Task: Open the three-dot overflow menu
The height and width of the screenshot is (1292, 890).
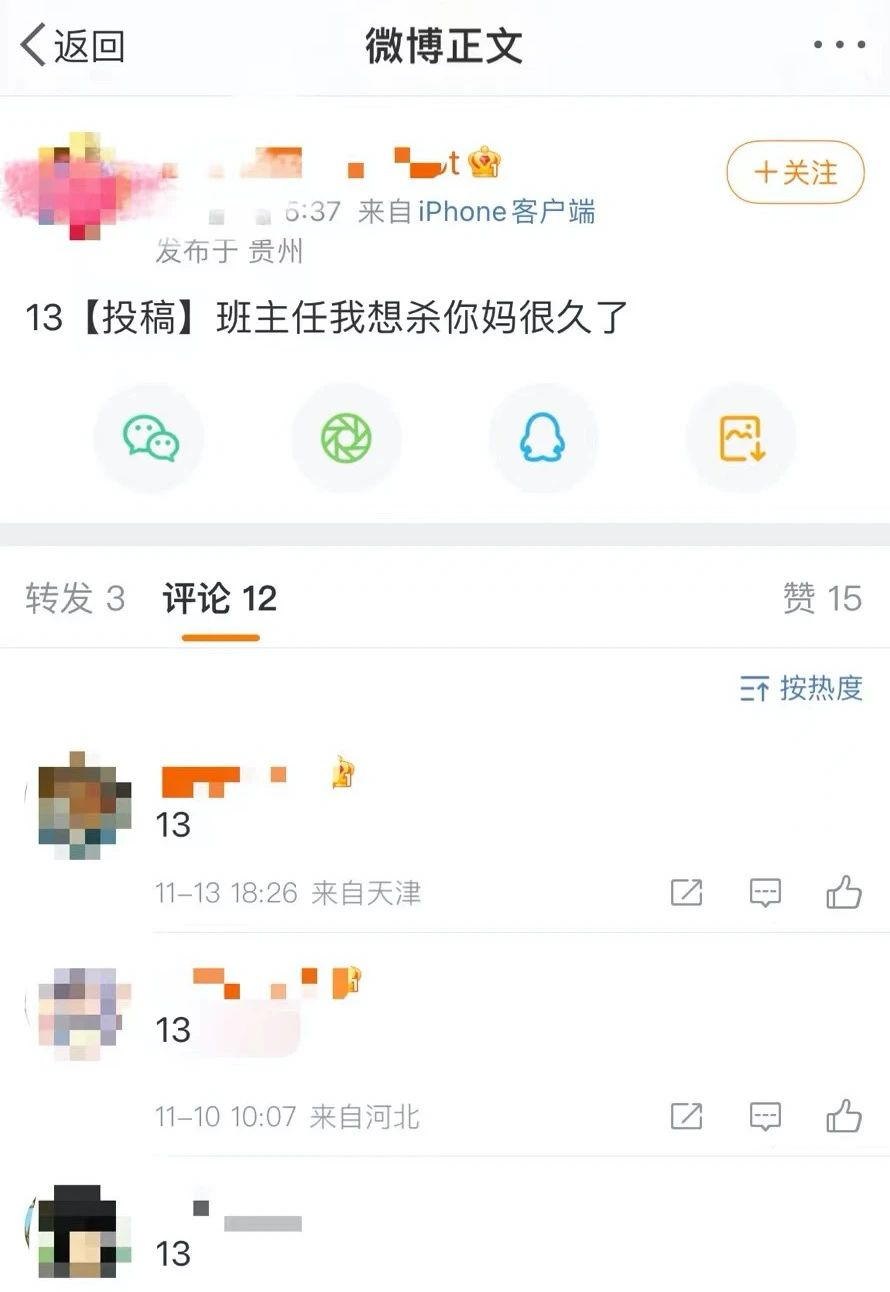Action: [838, 45]
